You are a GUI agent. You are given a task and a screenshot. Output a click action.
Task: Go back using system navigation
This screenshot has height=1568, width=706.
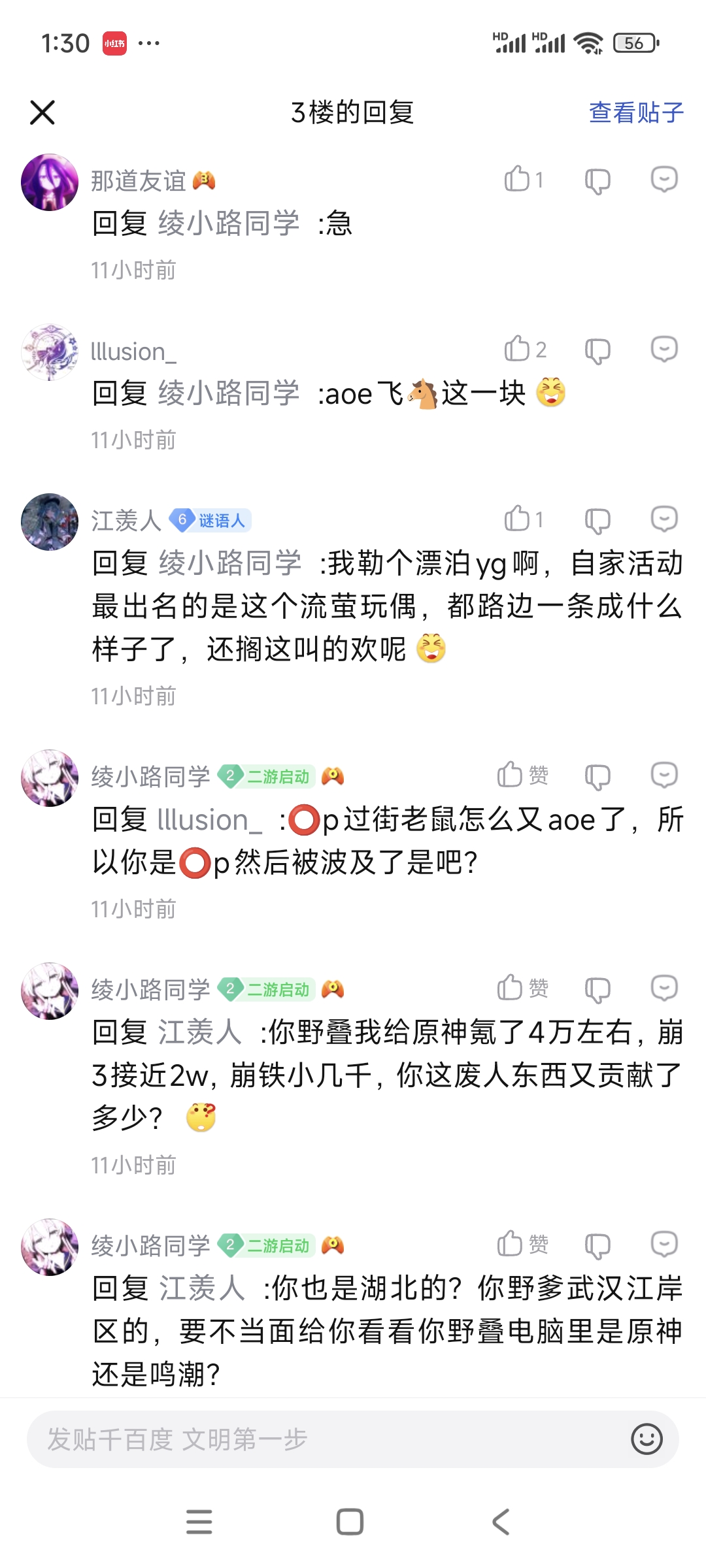(500, 1522)
